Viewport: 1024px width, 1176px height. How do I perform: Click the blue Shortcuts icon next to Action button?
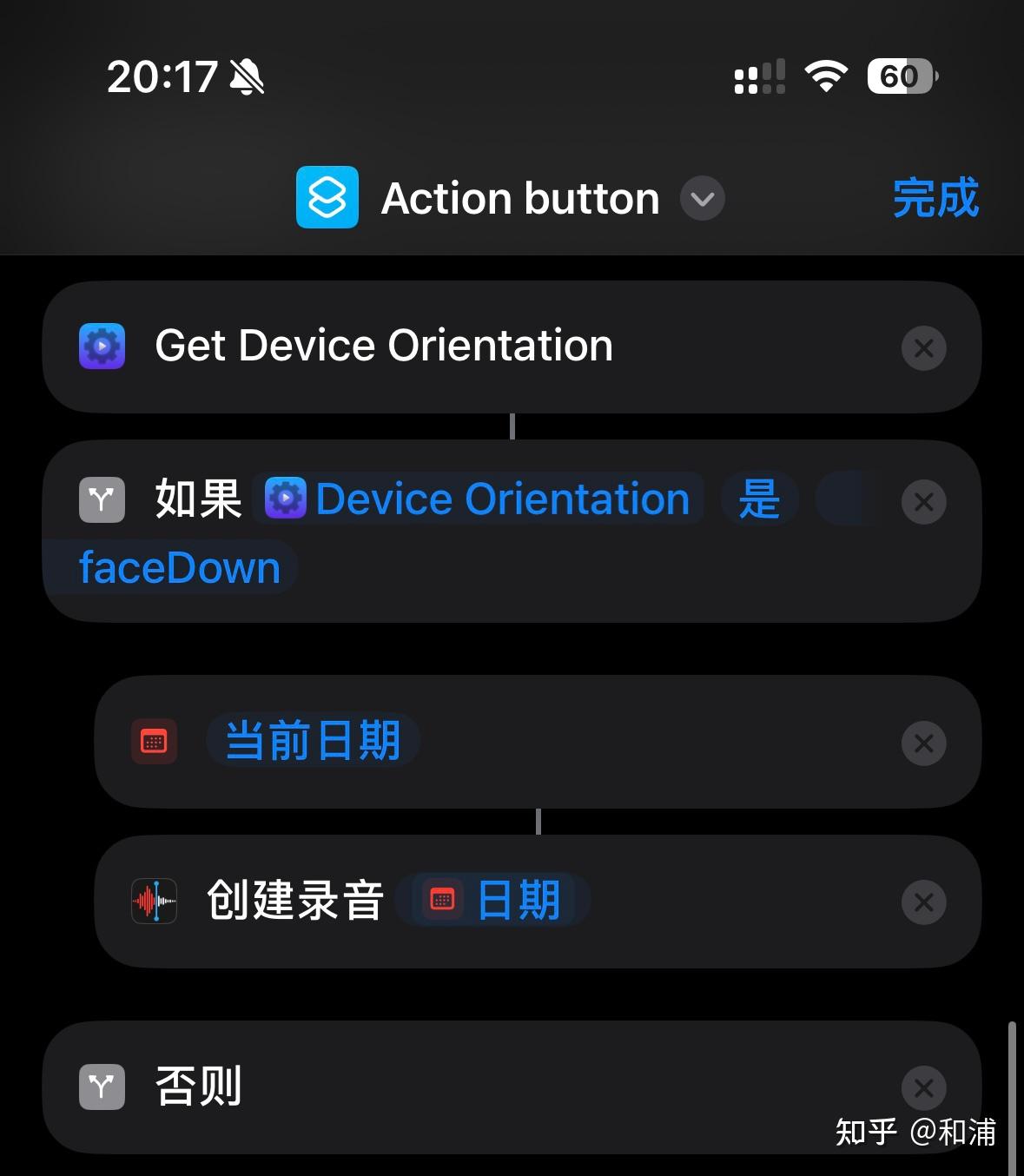327,198
